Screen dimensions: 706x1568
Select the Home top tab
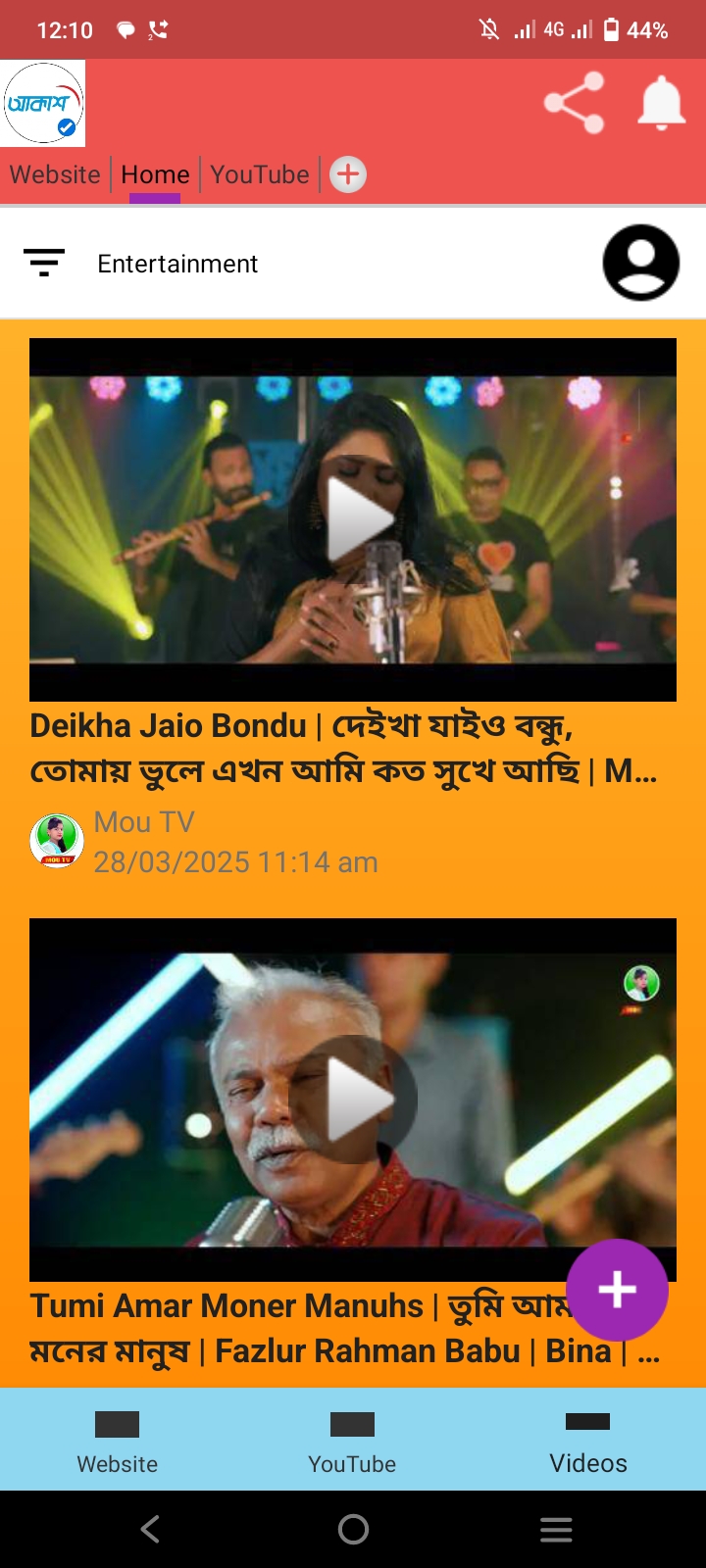coord(155,174)
